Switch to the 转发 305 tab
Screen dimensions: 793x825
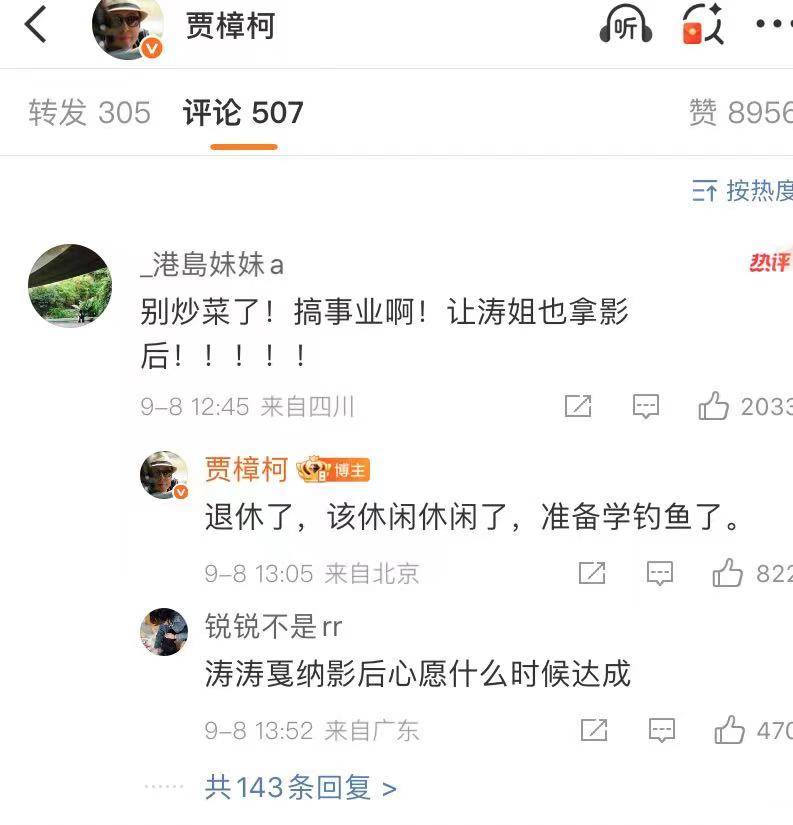point(89,112)
